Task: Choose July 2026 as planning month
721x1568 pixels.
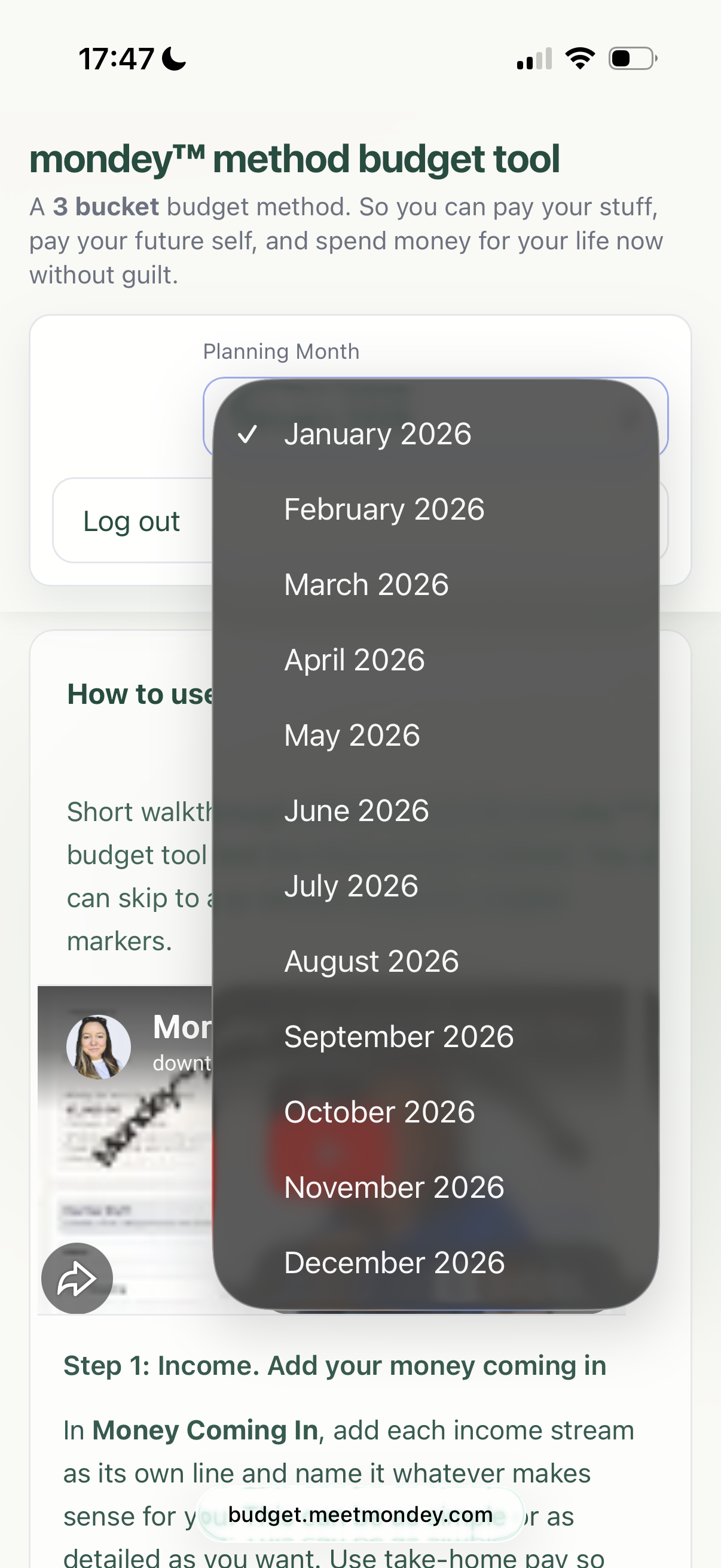Action: pyautogui.click(x=350, y=886)
